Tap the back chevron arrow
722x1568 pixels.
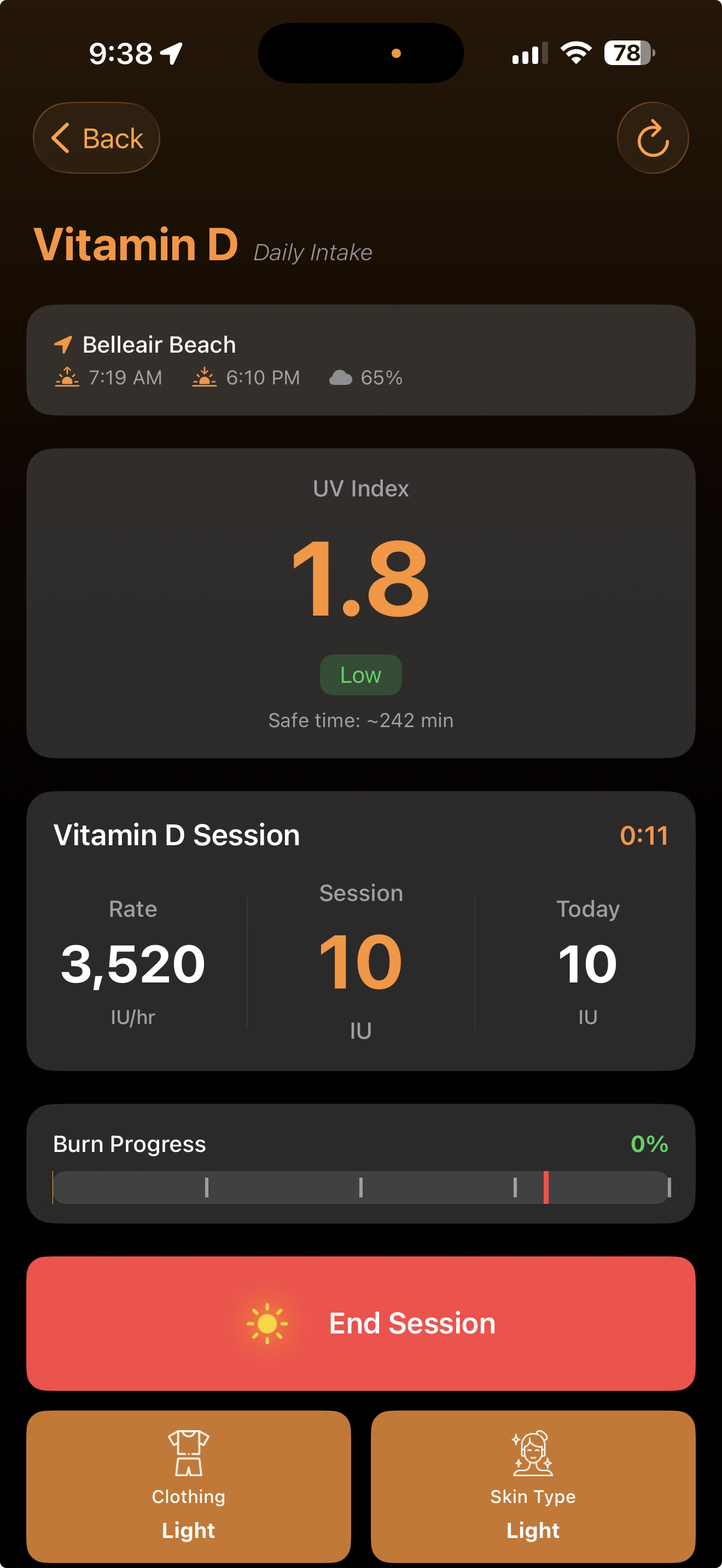pyautogui.click(x=61, y=138)
